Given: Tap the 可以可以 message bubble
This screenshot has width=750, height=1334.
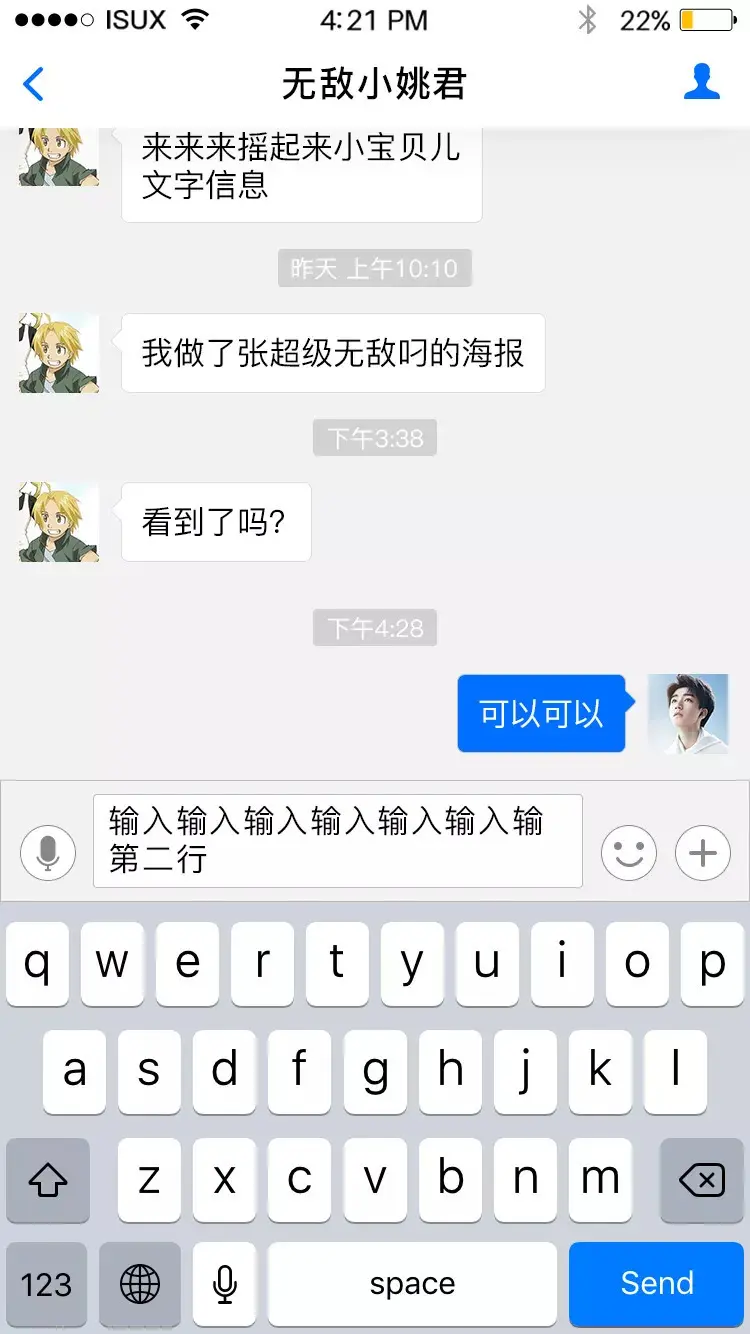Looking at the screenshot, I should pos(541,713).
